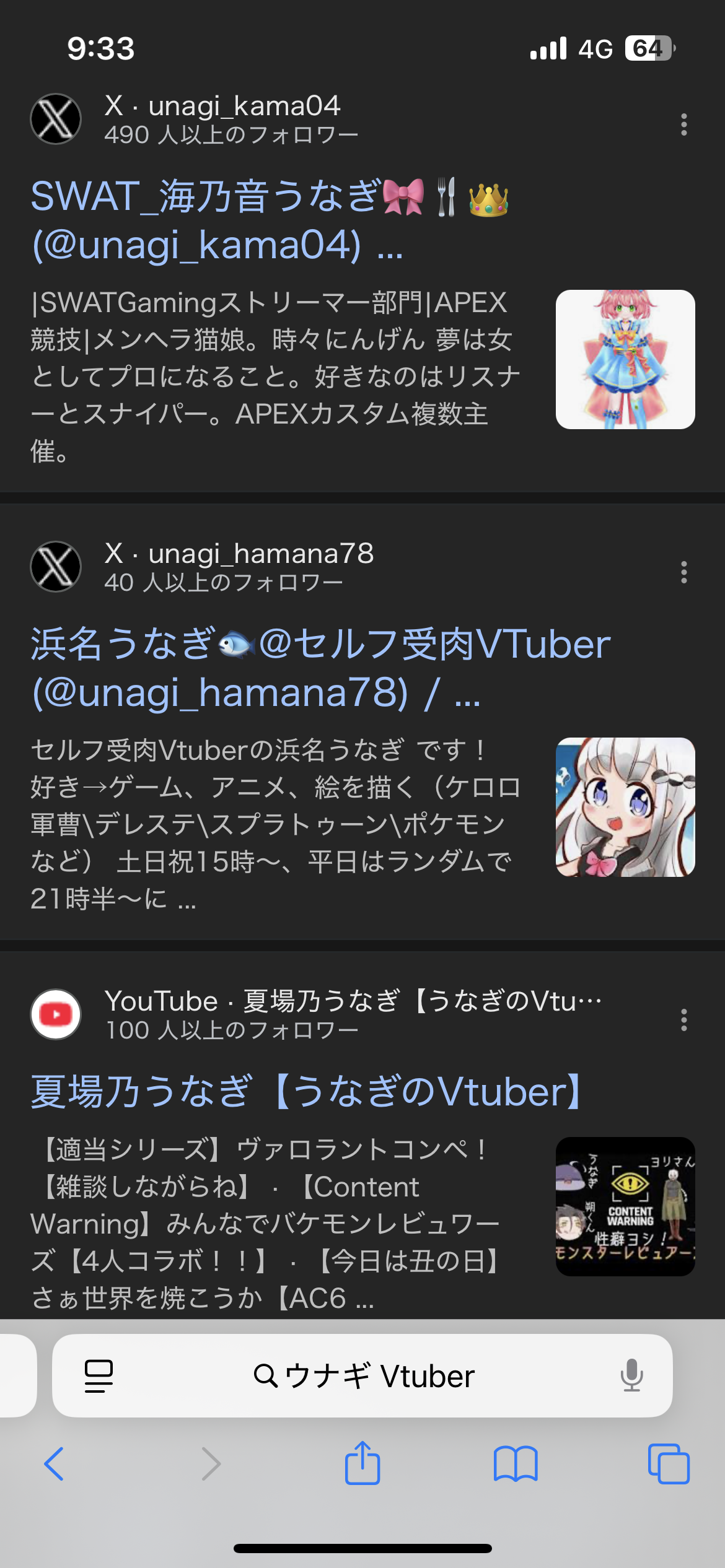Open the unagi_kama04 profile thumbnail
Viewport: 725px width, 1568px height.
(x=625, y=359)
